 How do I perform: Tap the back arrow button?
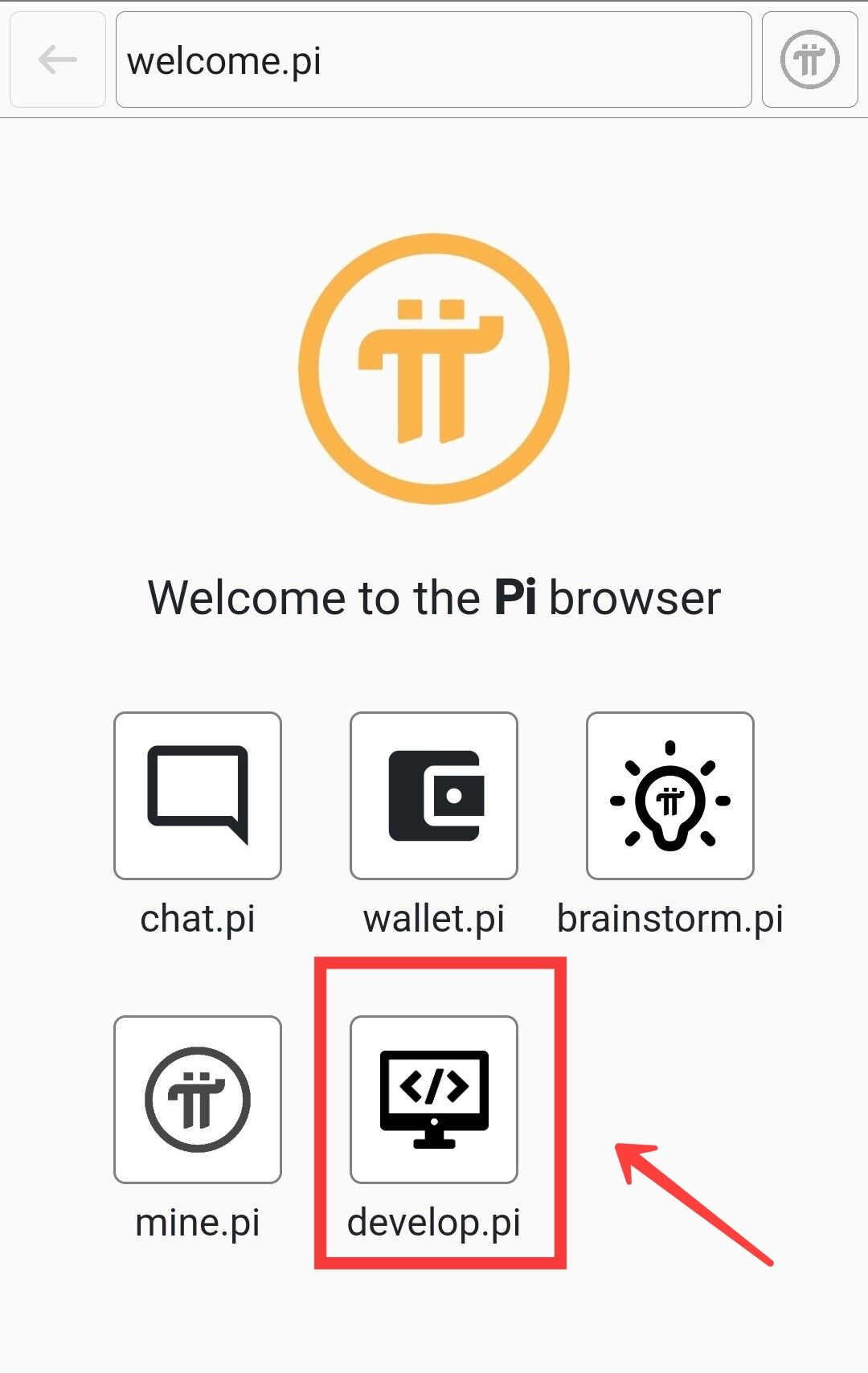point(57,59)
